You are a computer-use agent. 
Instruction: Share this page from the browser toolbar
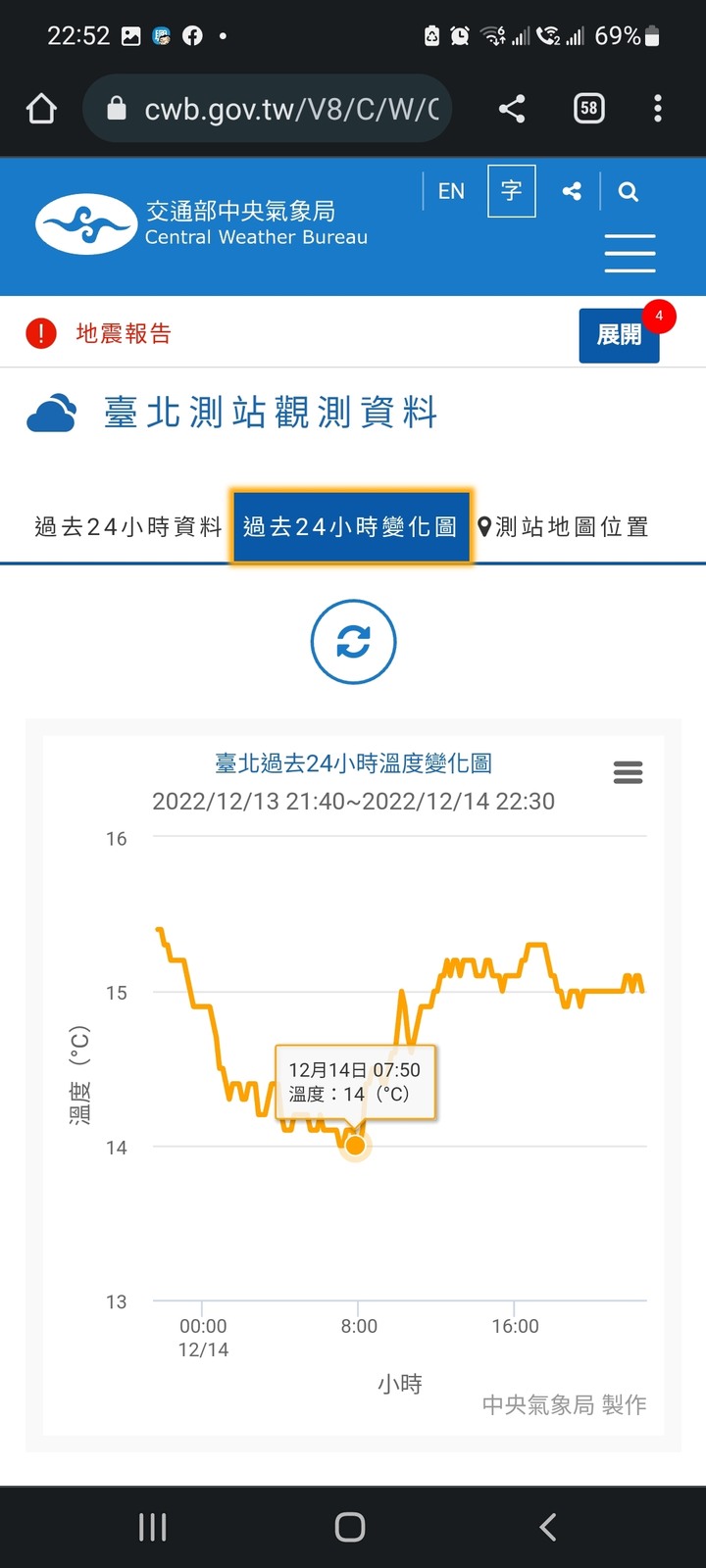(512, 109)
